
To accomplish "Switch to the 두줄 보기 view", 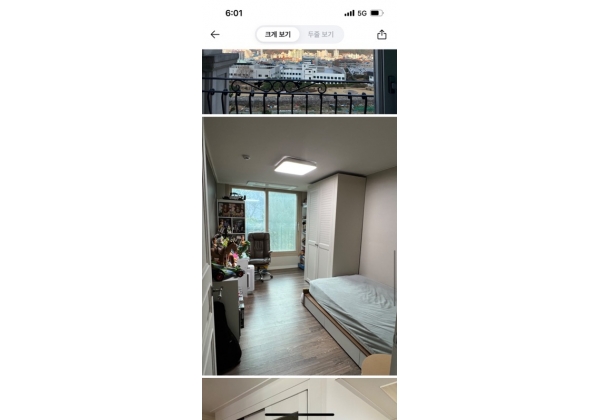I will pos(321,34).
